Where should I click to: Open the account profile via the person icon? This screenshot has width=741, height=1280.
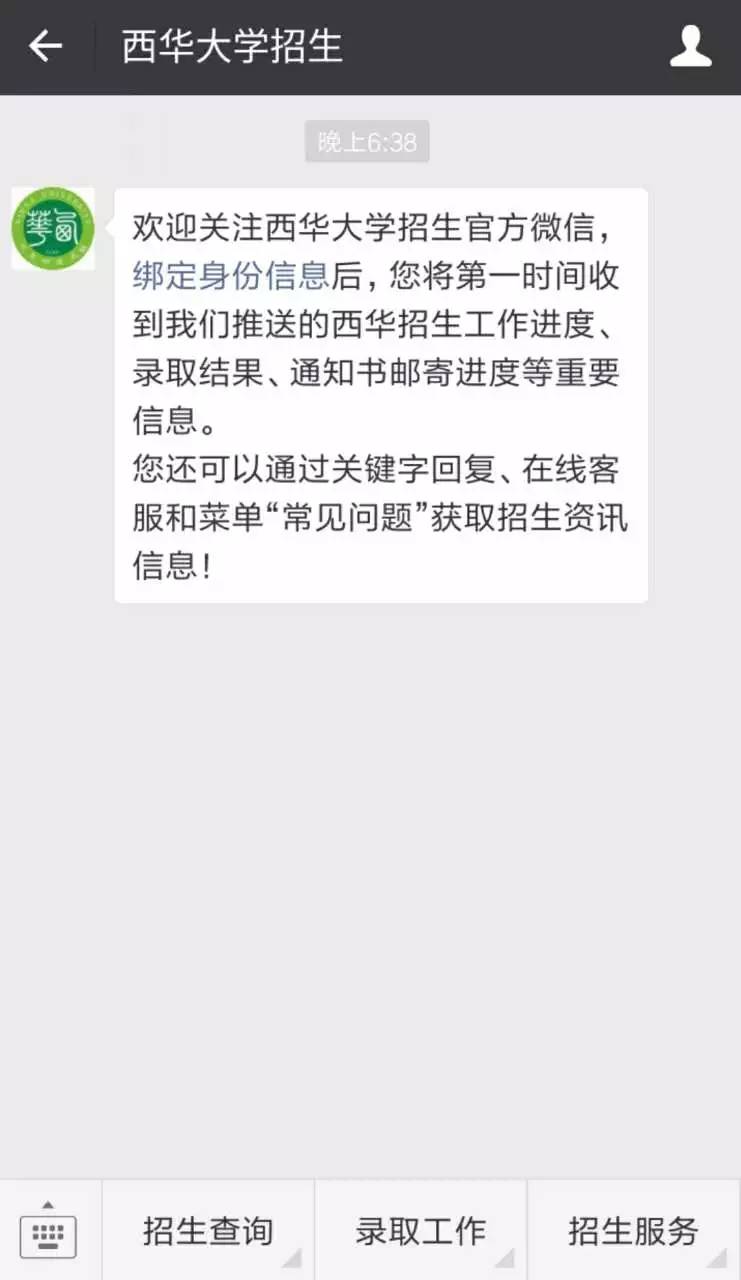(x=692, y=46)
